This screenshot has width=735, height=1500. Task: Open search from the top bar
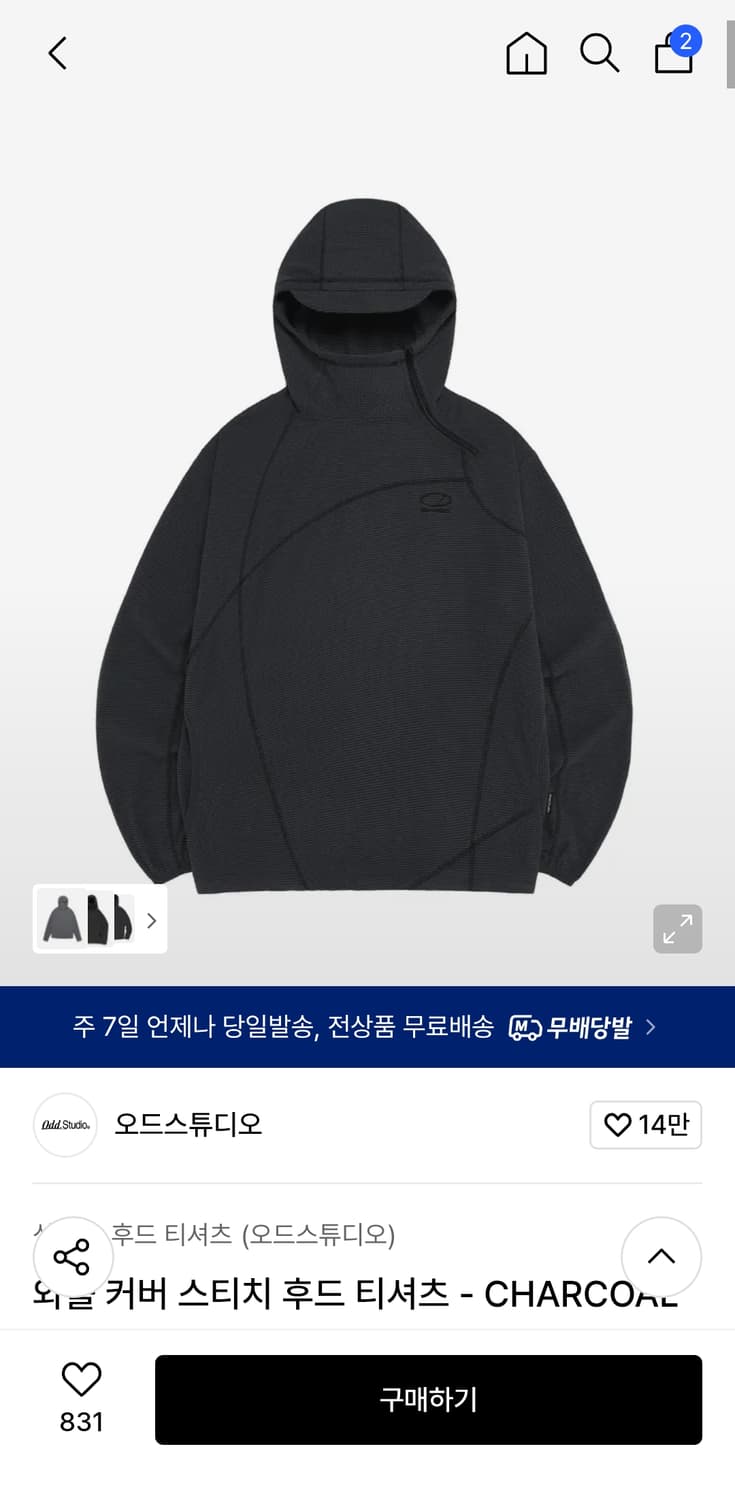coord(599,53)
